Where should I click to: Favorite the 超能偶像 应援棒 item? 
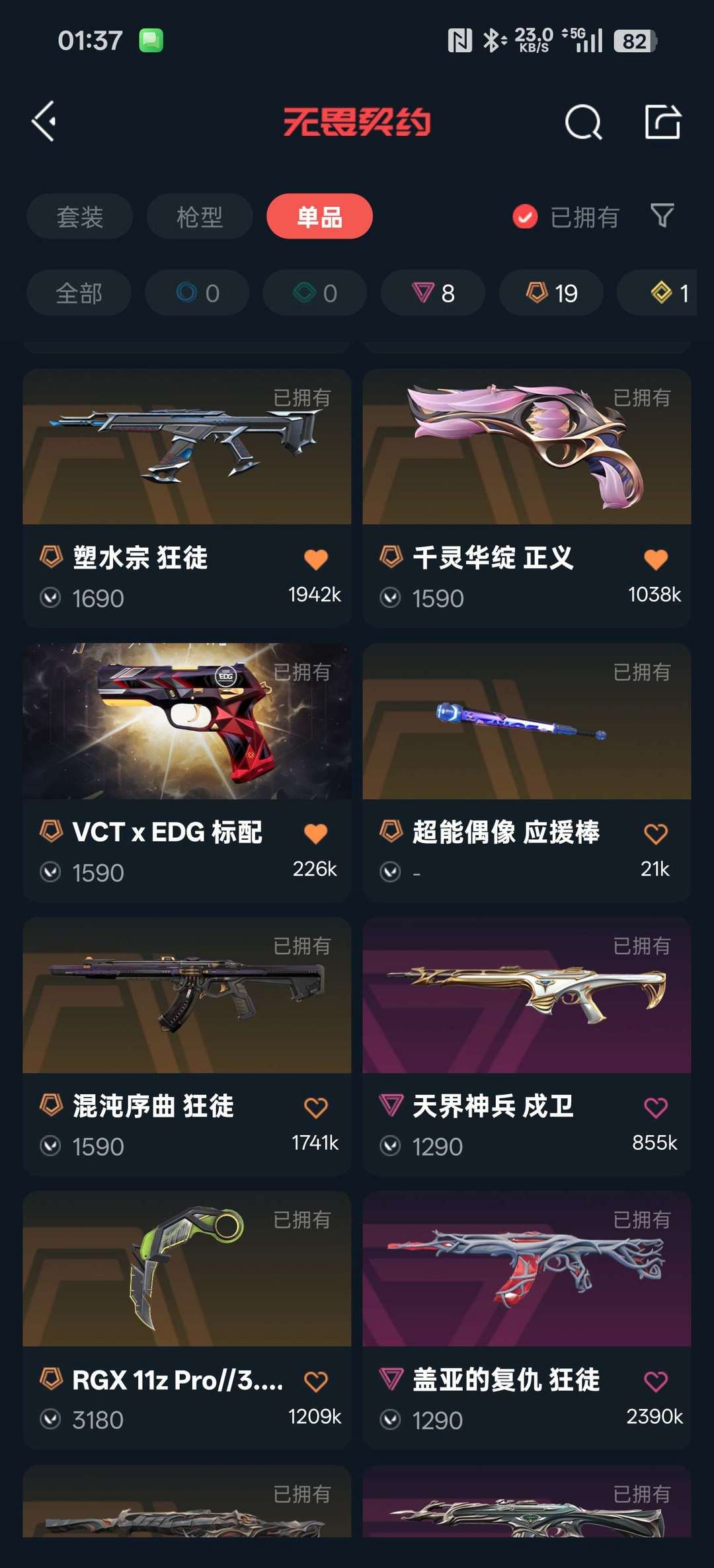pyautogui.click(x=657, y=834)
